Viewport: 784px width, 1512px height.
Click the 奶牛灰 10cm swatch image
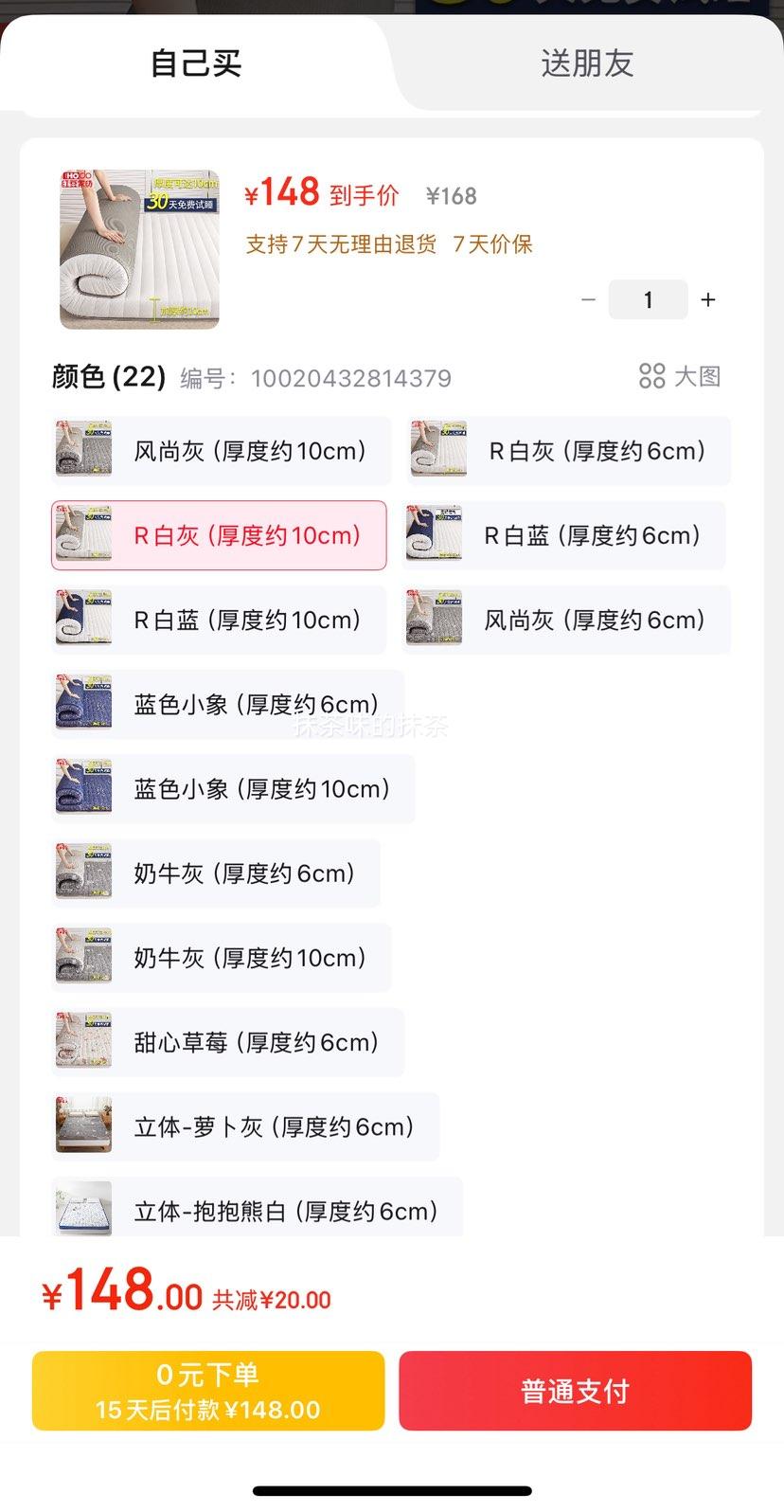point(83,957)
